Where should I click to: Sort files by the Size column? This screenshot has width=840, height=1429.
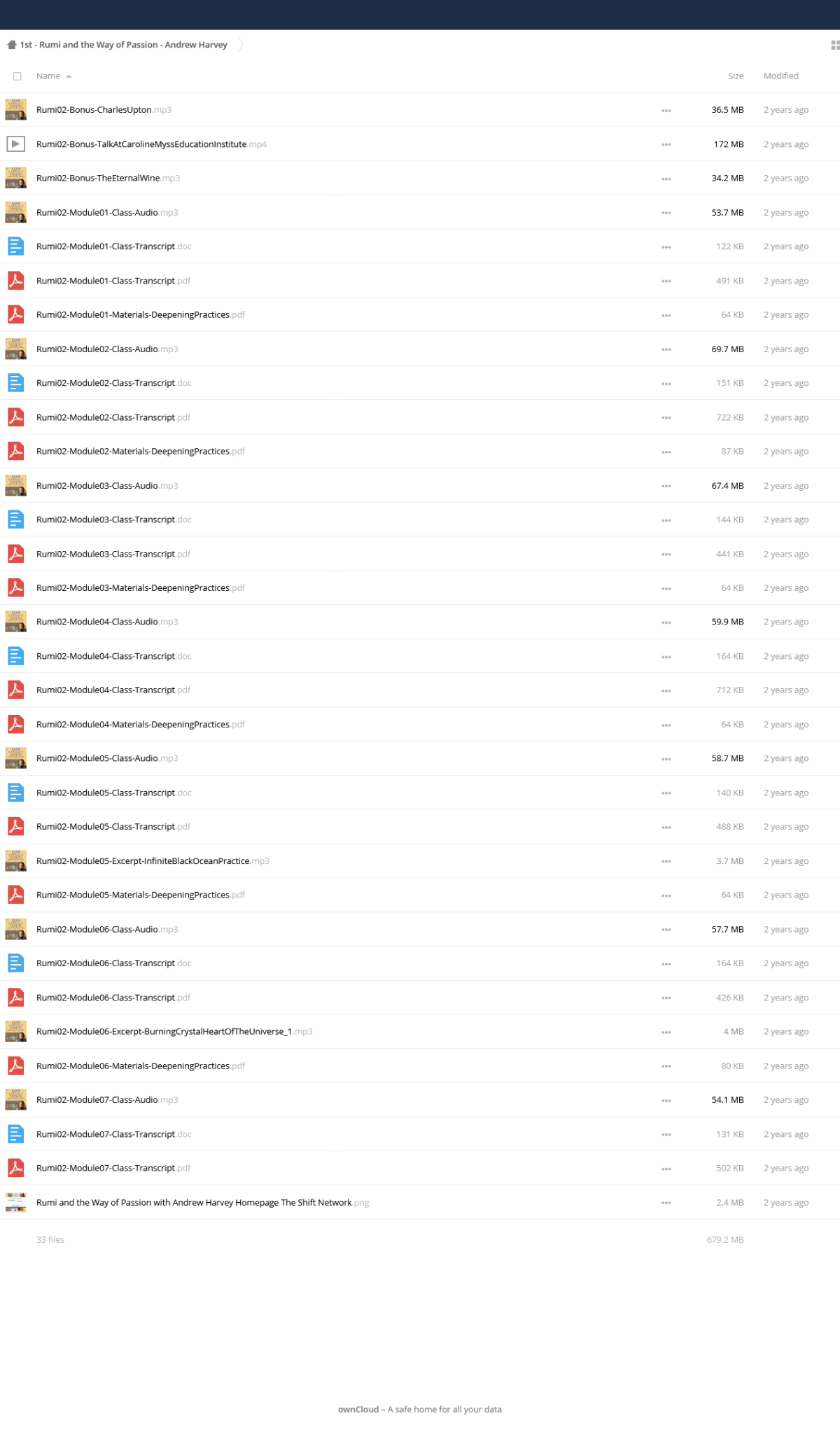point(735,76)
